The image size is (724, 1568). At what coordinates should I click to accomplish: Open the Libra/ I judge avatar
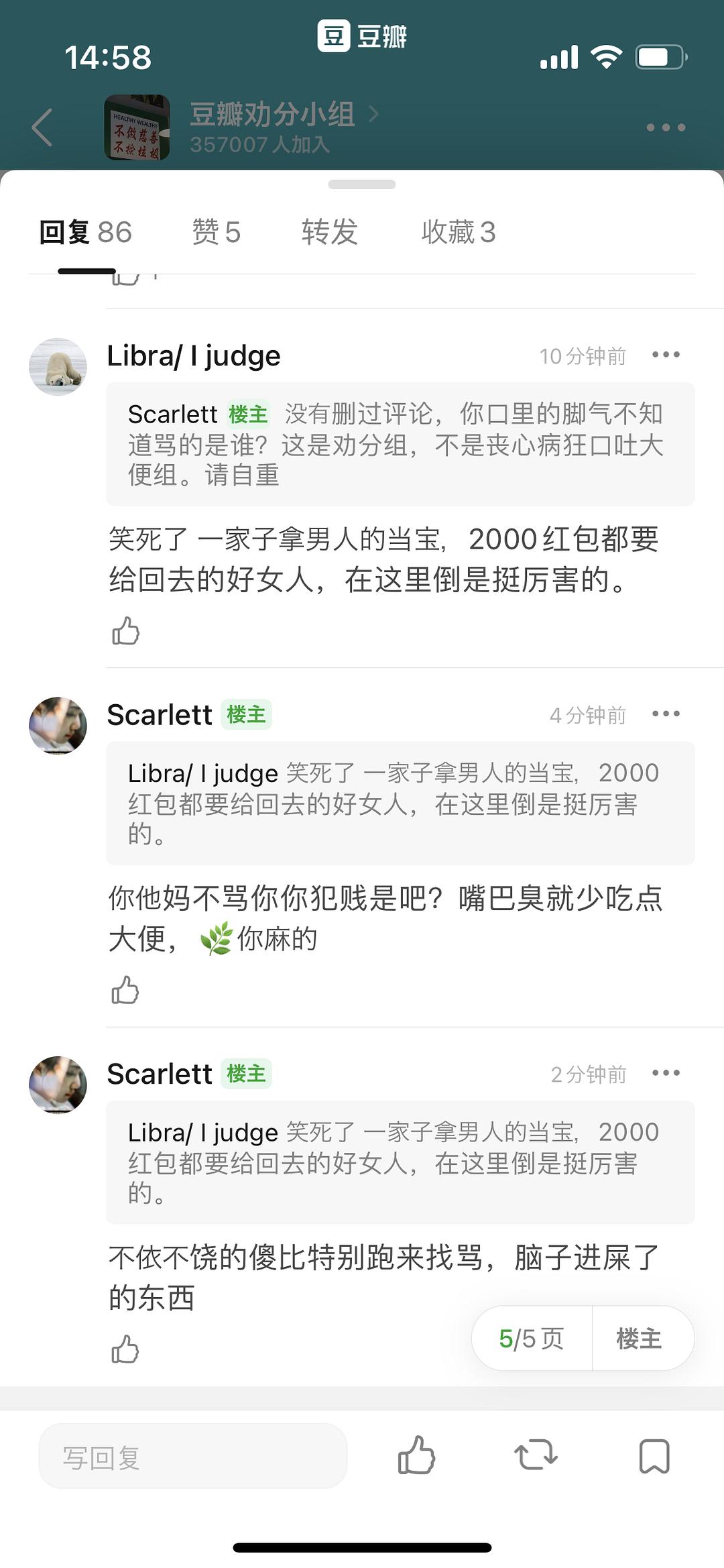pos(58,367)
